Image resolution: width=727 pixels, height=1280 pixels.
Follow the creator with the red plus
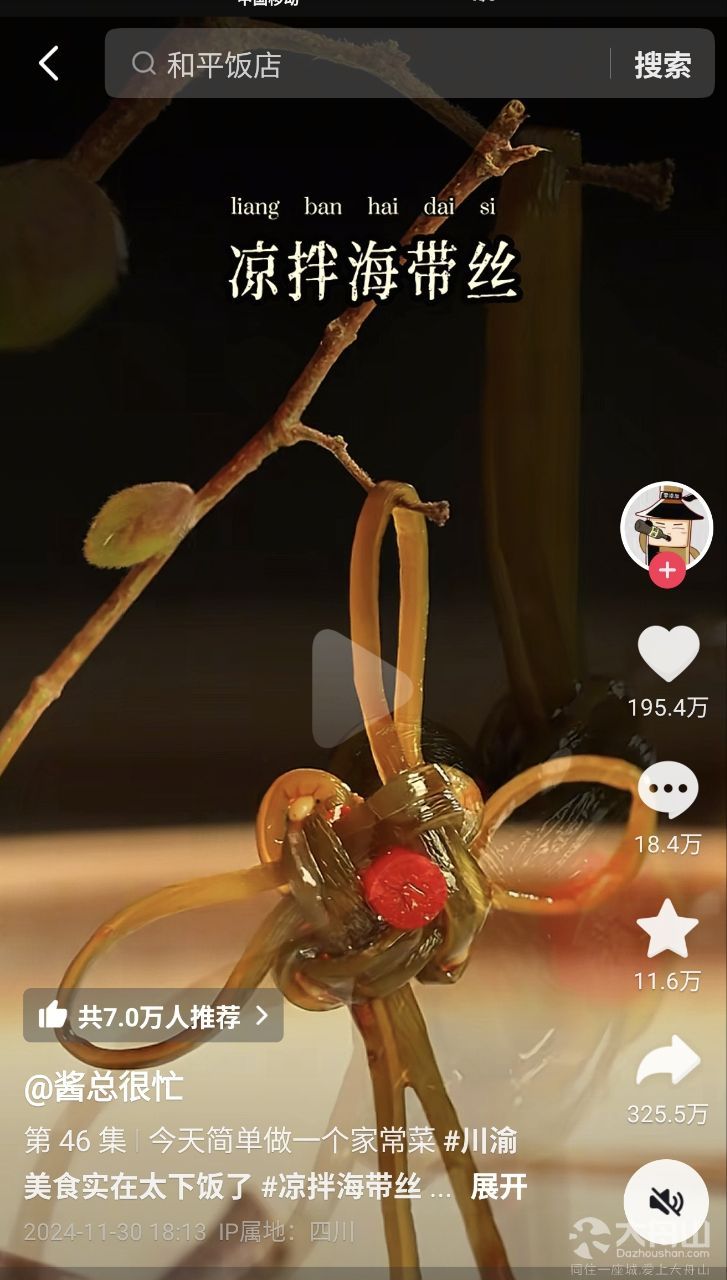(x=667, y=572)
